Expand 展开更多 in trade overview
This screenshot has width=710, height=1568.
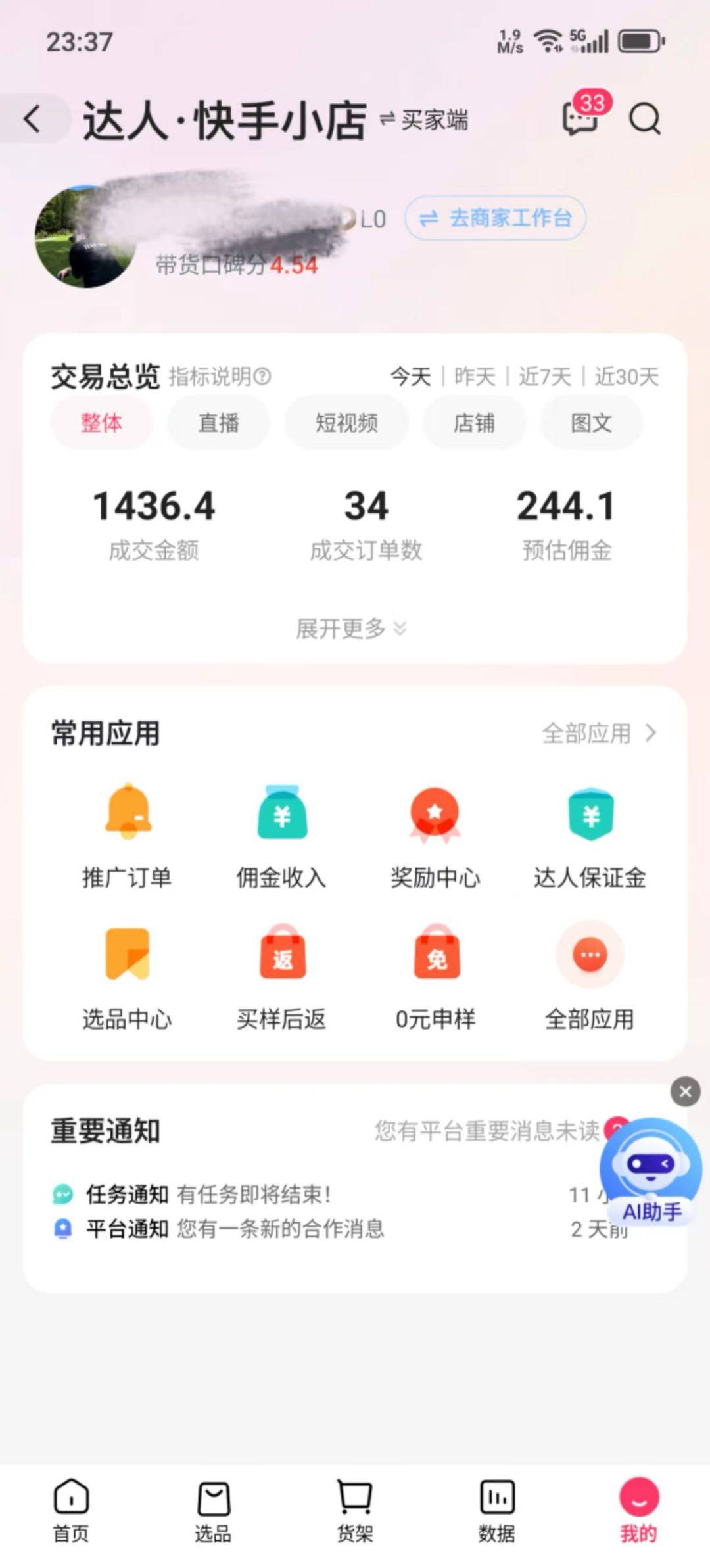352,629
